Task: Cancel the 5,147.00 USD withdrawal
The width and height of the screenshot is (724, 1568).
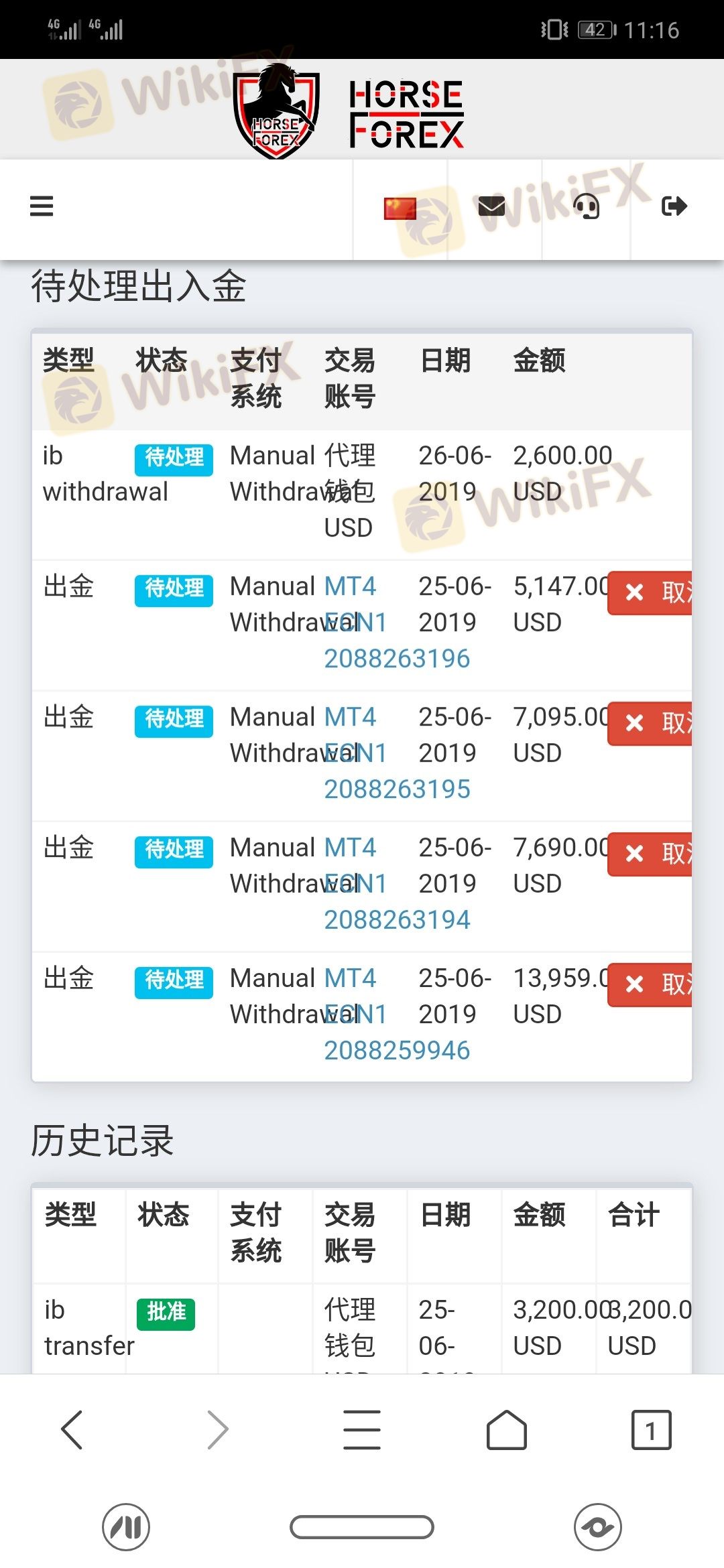Action: pyautogui.click(x=650, y=593)
